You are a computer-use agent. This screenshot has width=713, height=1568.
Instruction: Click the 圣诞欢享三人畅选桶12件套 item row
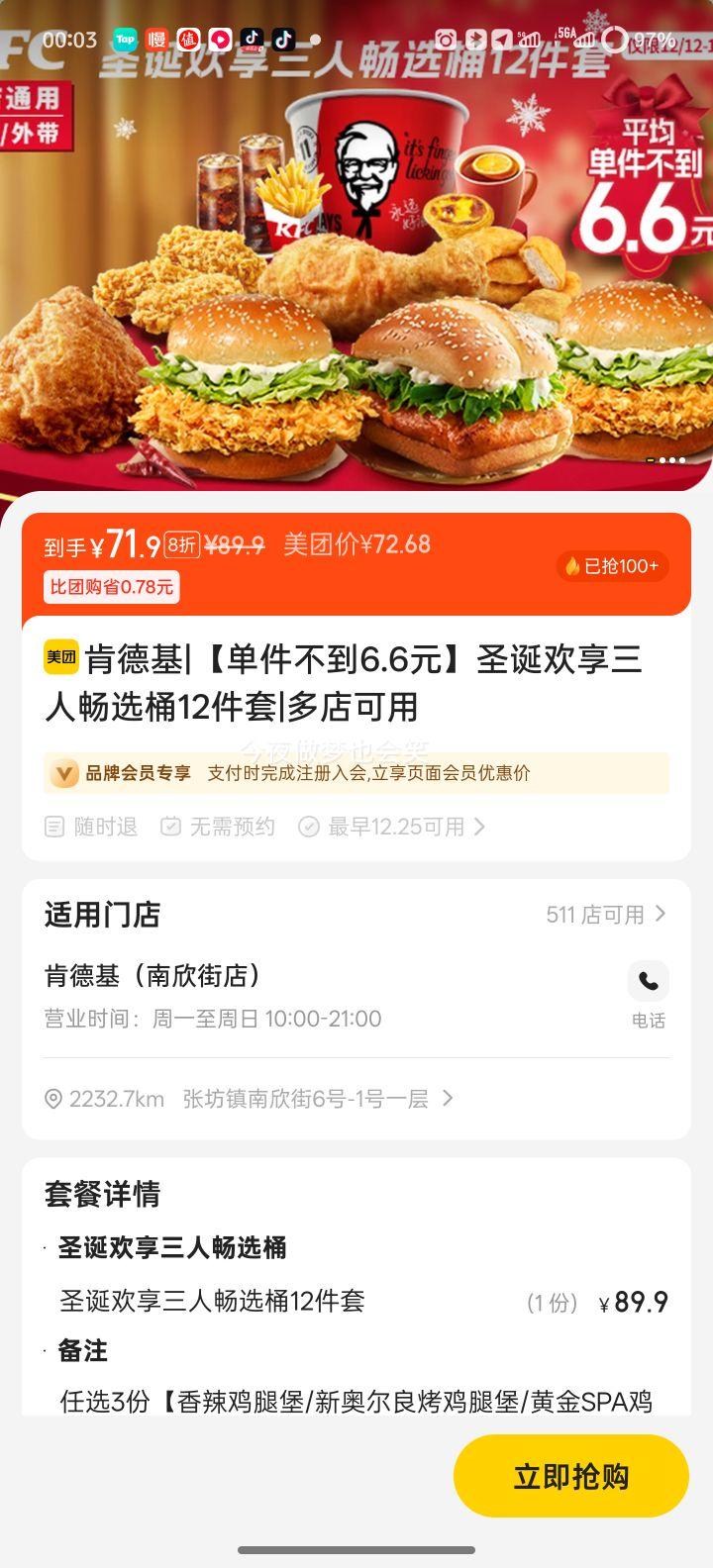click(x=248, y=1302)
